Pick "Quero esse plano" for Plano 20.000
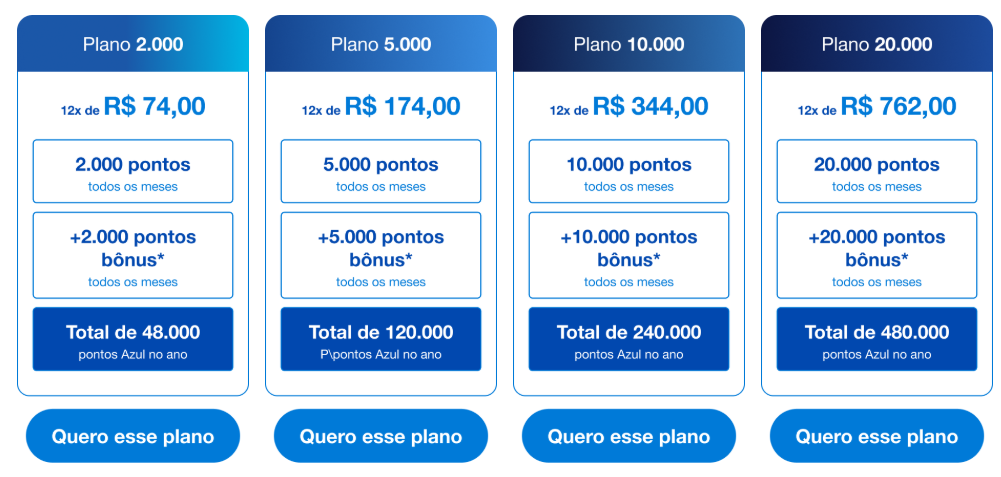This screenshot has width=1001, height=477. click(x=877, y=436)
